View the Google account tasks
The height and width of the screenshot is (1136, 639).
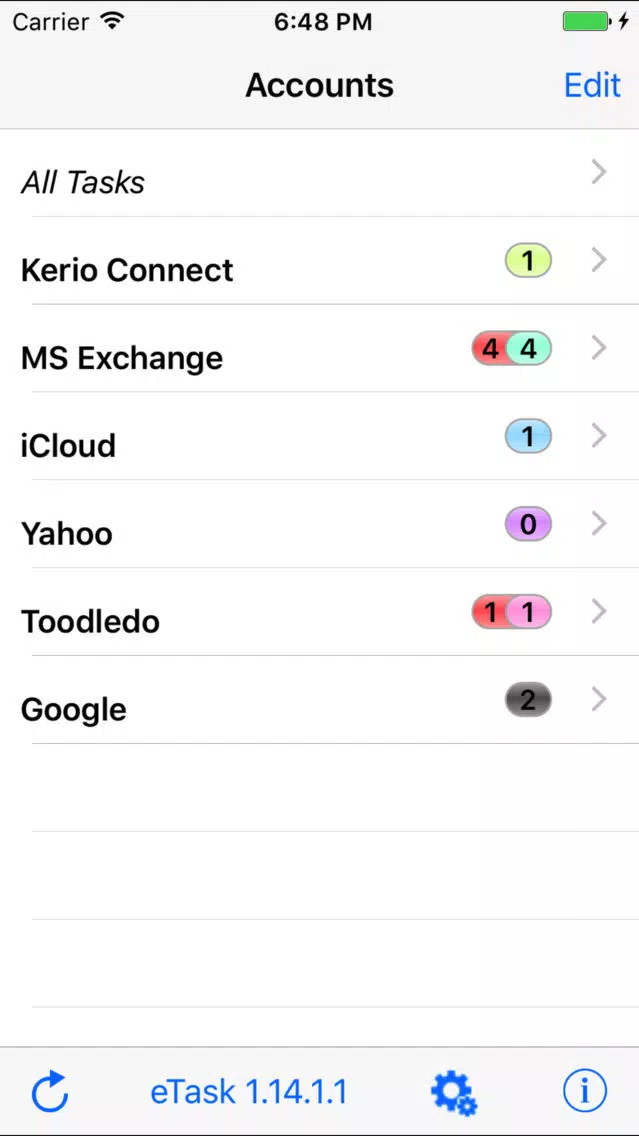tap(320, 700)
